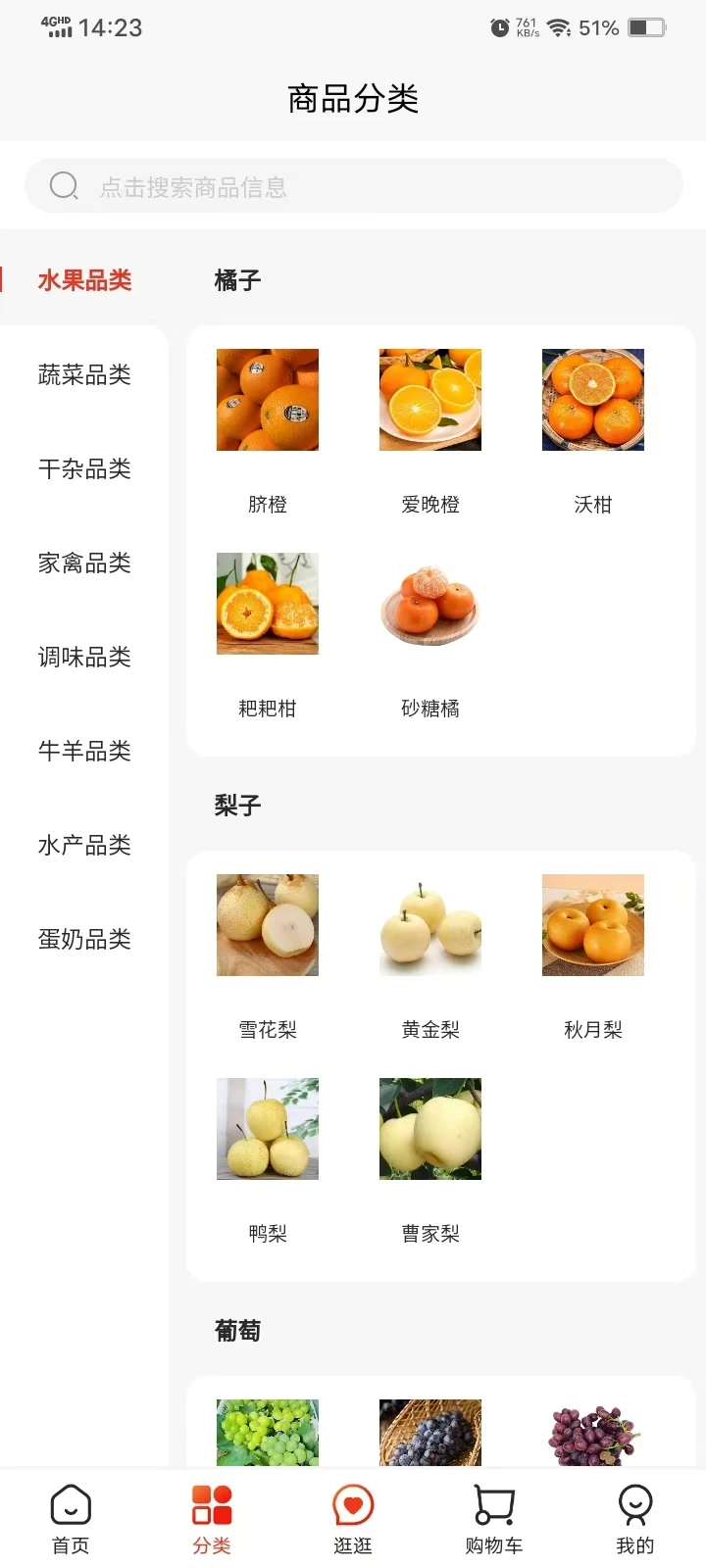The image size is (706, 1568).
Task: Open the 雪花梨 snow pear product
Action: [x=267, y=925]
